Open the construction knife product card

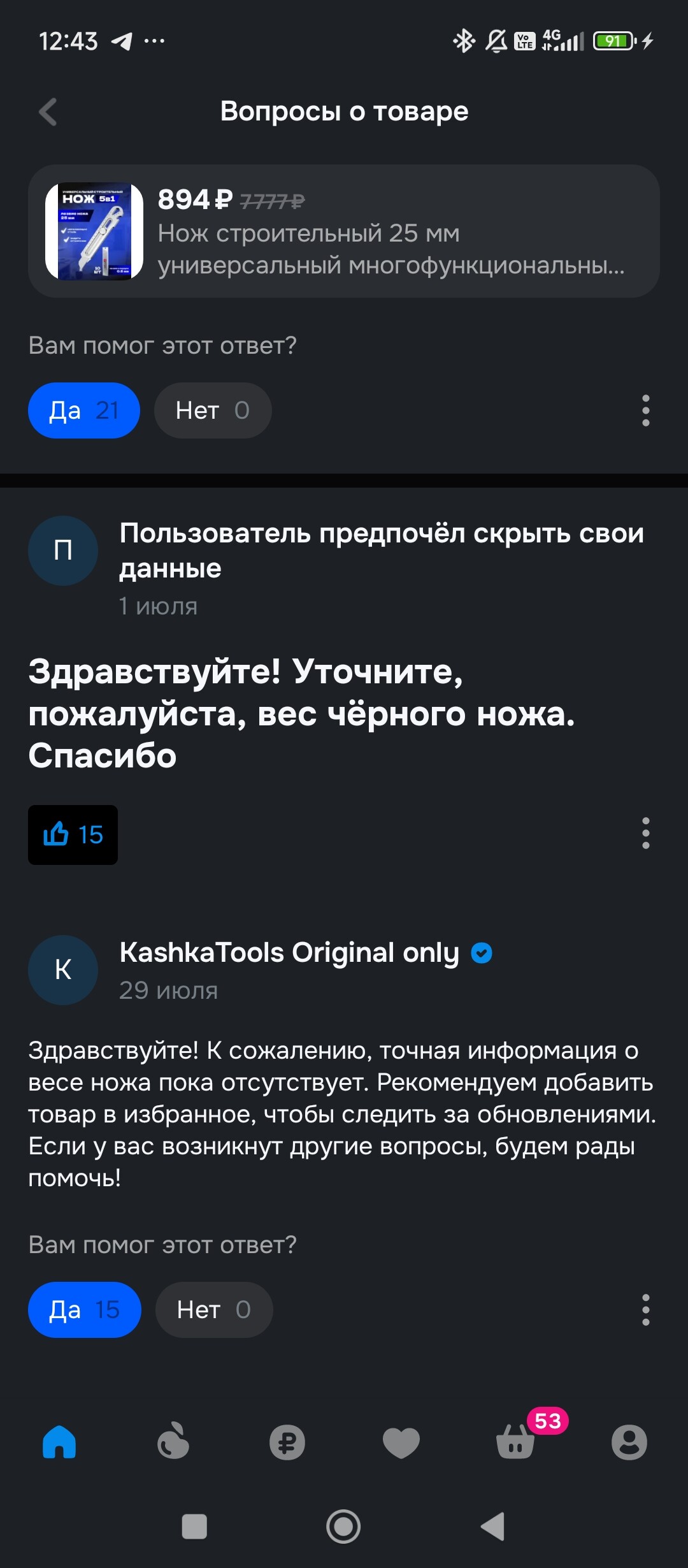click(343, 231)
